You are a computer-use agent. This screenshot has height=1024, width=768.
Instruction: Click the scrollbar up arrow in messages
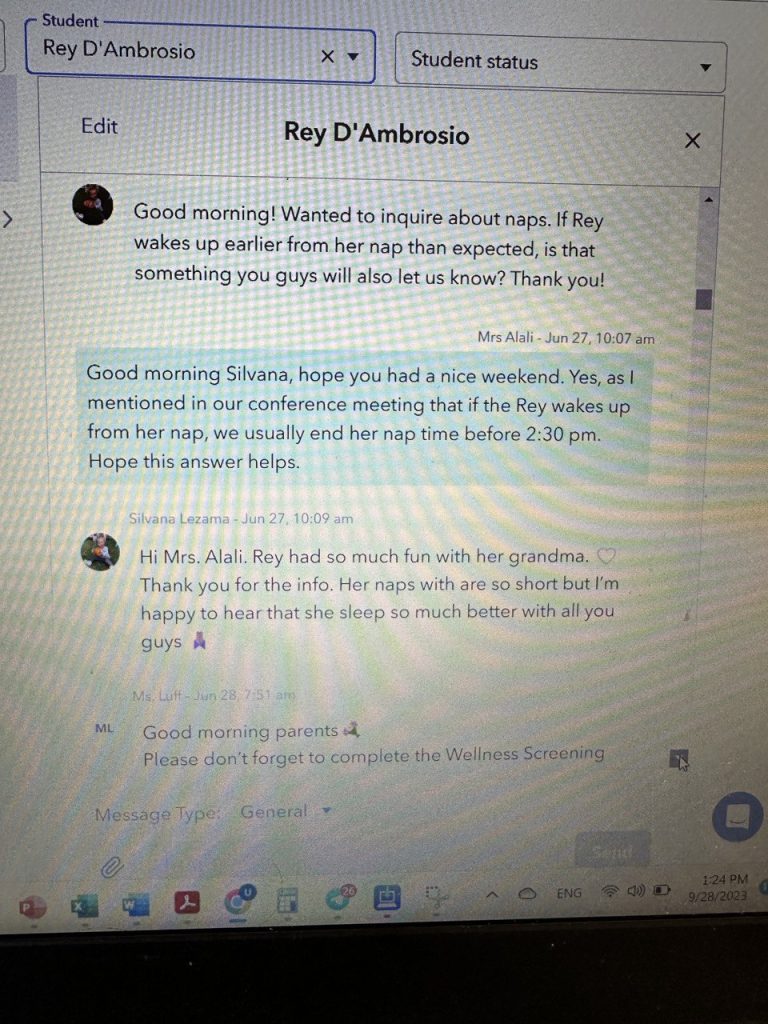pyautogui.click(x=708, y=200)
